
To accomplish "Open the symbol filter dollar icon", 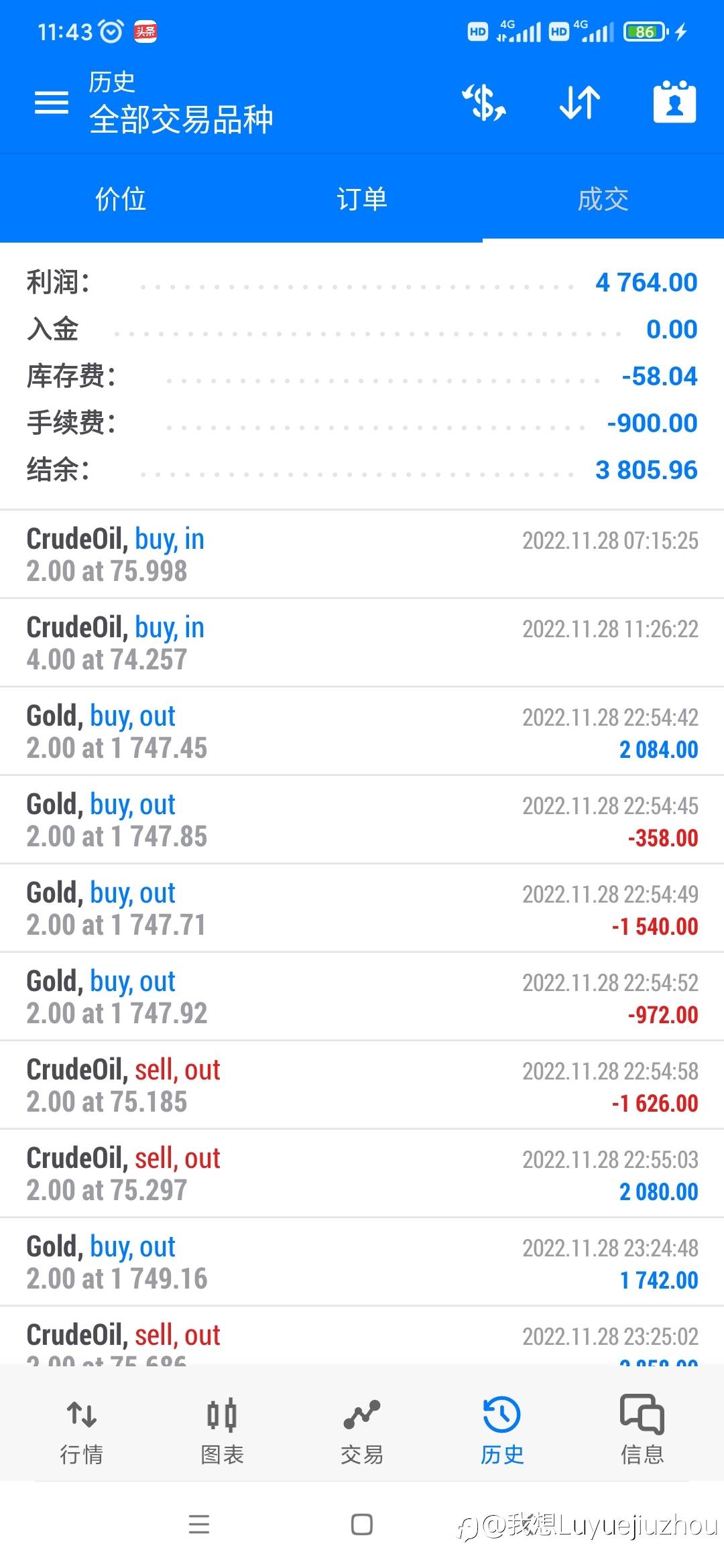I will coord(484,103).
